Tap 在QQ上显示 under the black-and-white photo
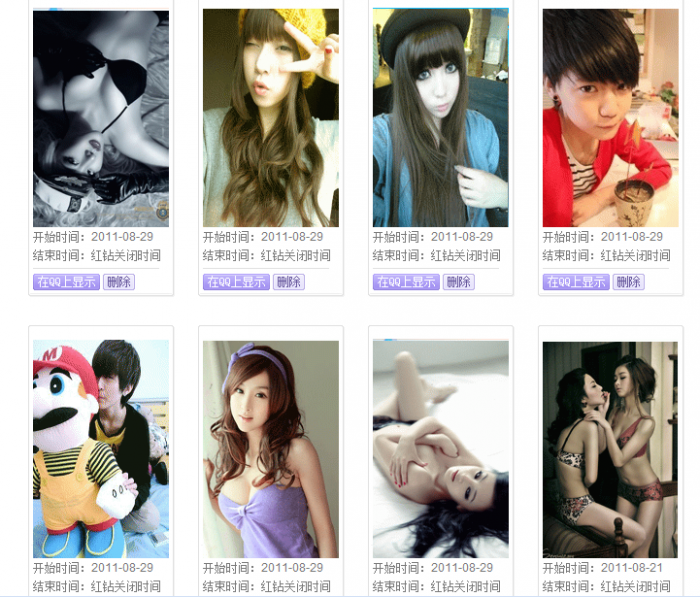This screenshot has width=700, height=597. (x=66, y=282)
